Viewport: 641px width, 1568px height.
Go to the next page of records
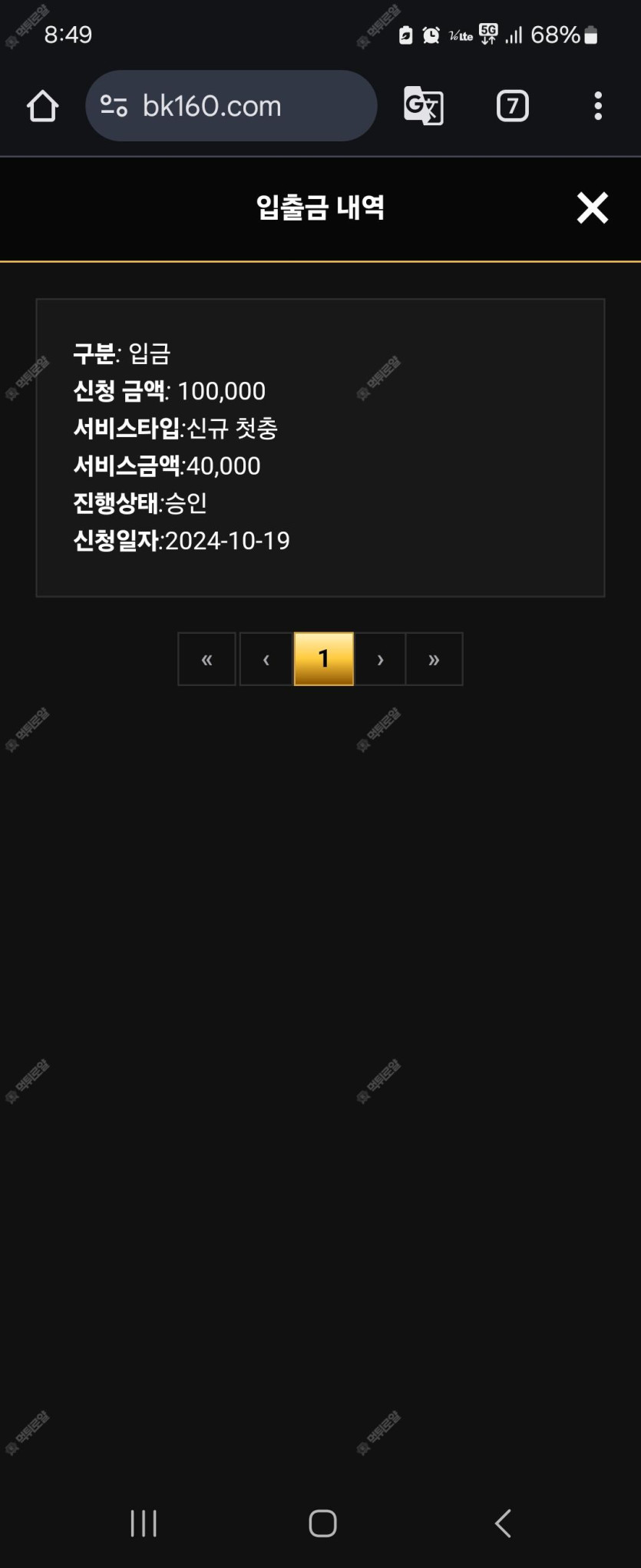379,659
